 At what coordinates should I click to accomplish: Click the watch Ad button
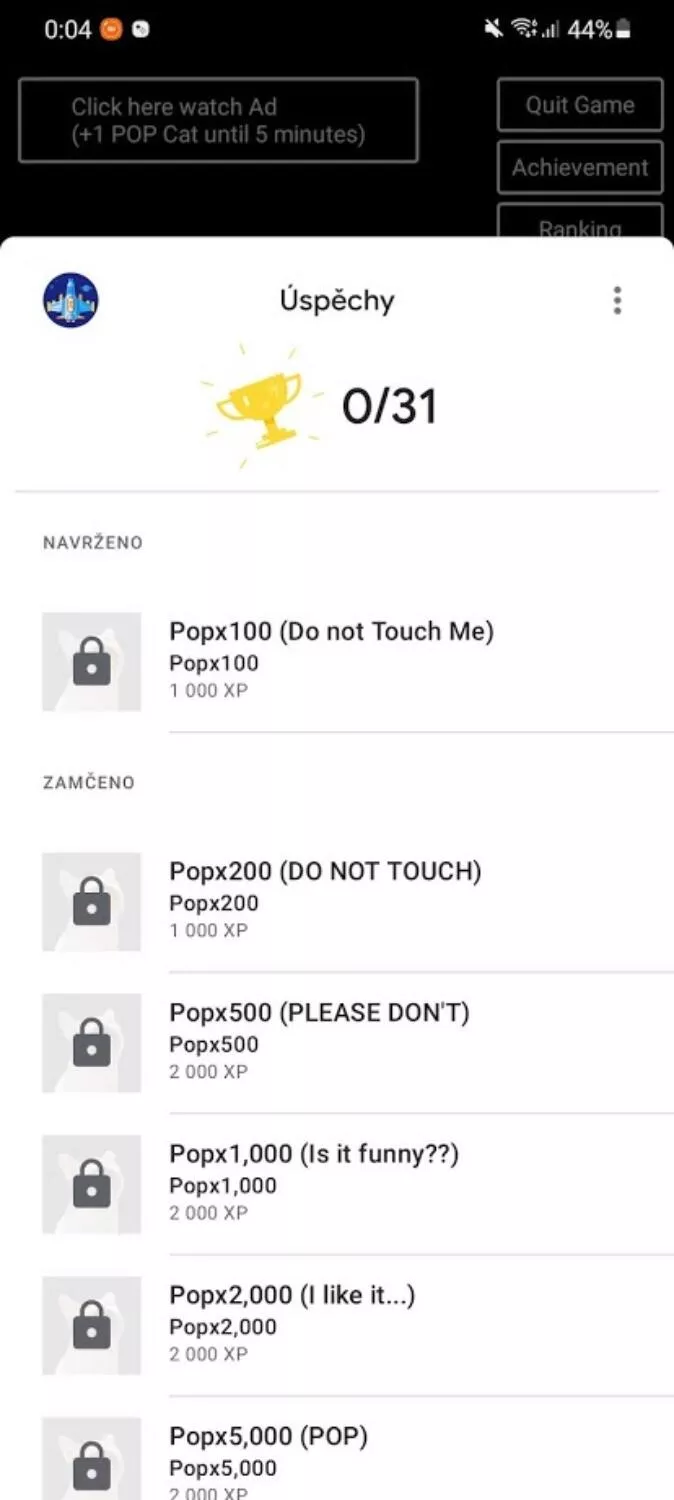tap(218, 120)
